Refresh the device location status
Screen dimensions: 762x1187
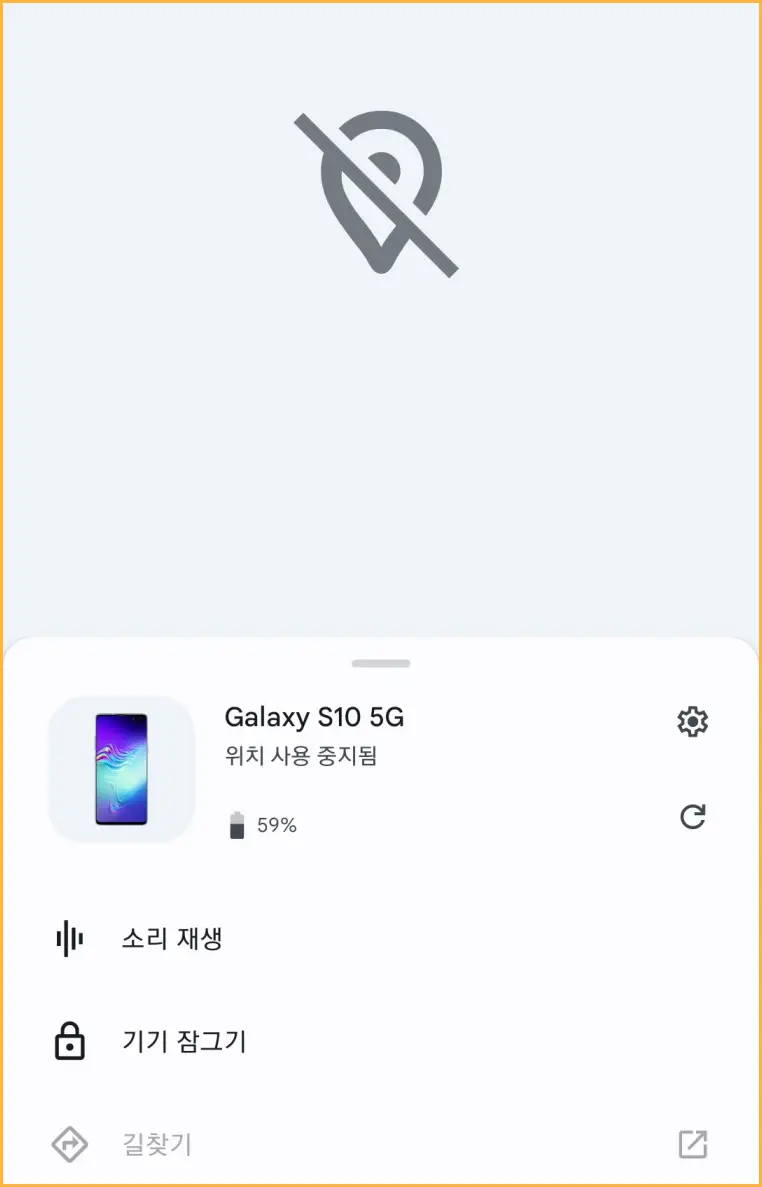693,816
